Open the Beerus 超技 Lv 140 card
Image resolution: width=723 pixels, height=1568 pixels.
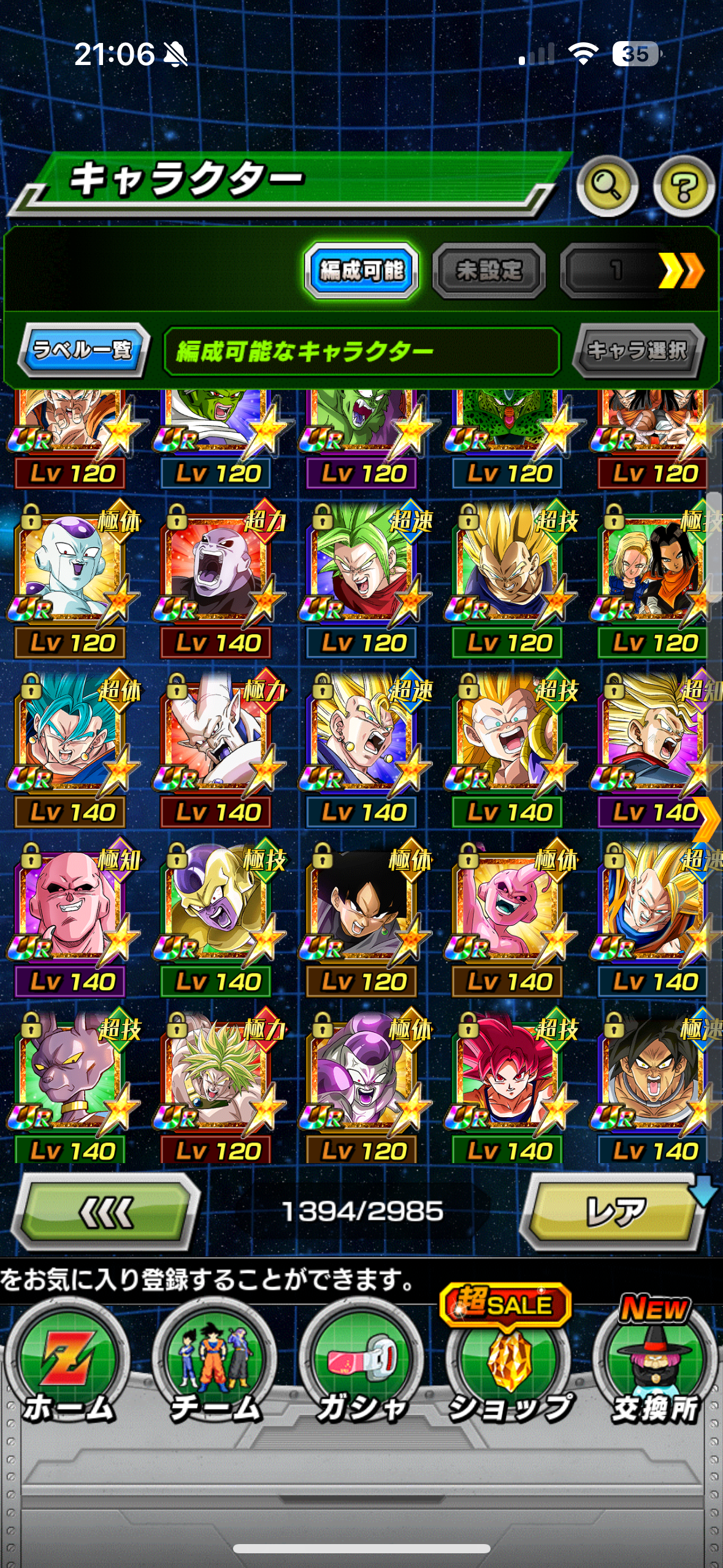[x=72, y=1083]
